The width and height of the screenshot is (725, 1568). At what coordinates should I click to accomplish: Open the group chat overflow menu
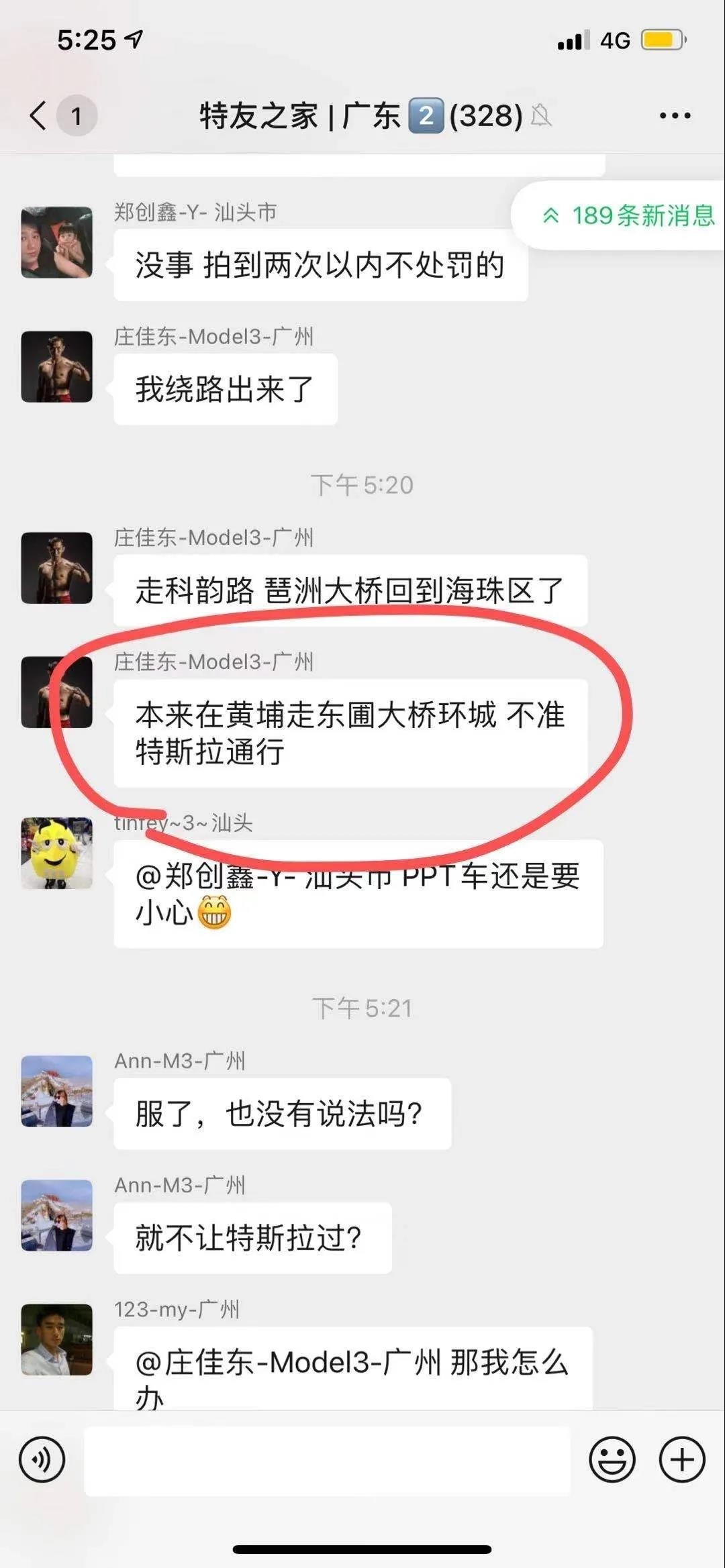tap(675, 115)
